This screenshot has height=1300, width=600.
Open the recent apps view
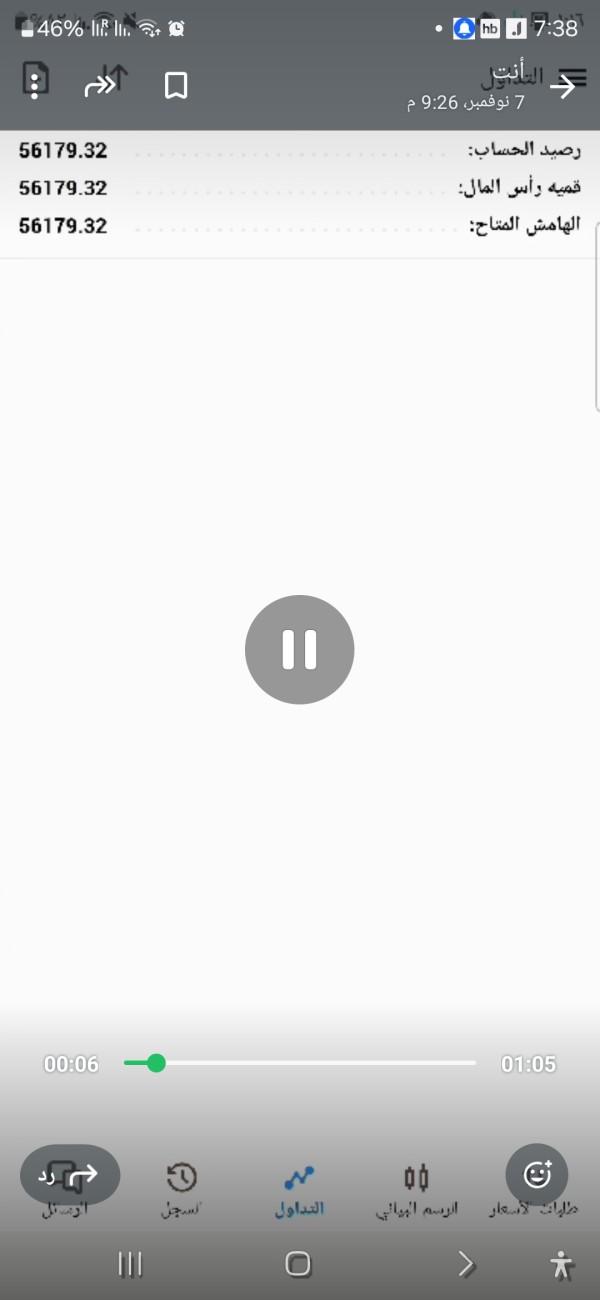pyautogui.click(x=130, y=1264)
